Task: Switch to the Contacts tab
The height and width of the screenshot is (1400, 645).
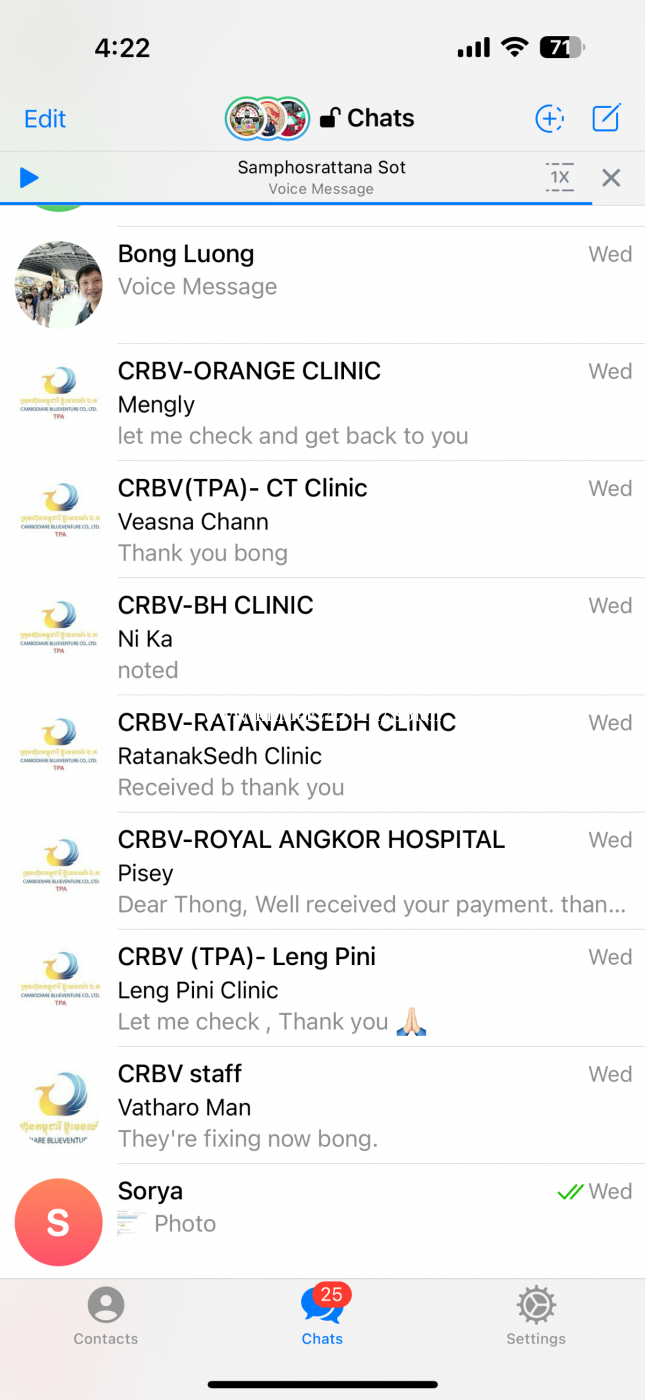Action: (106, 1317)
